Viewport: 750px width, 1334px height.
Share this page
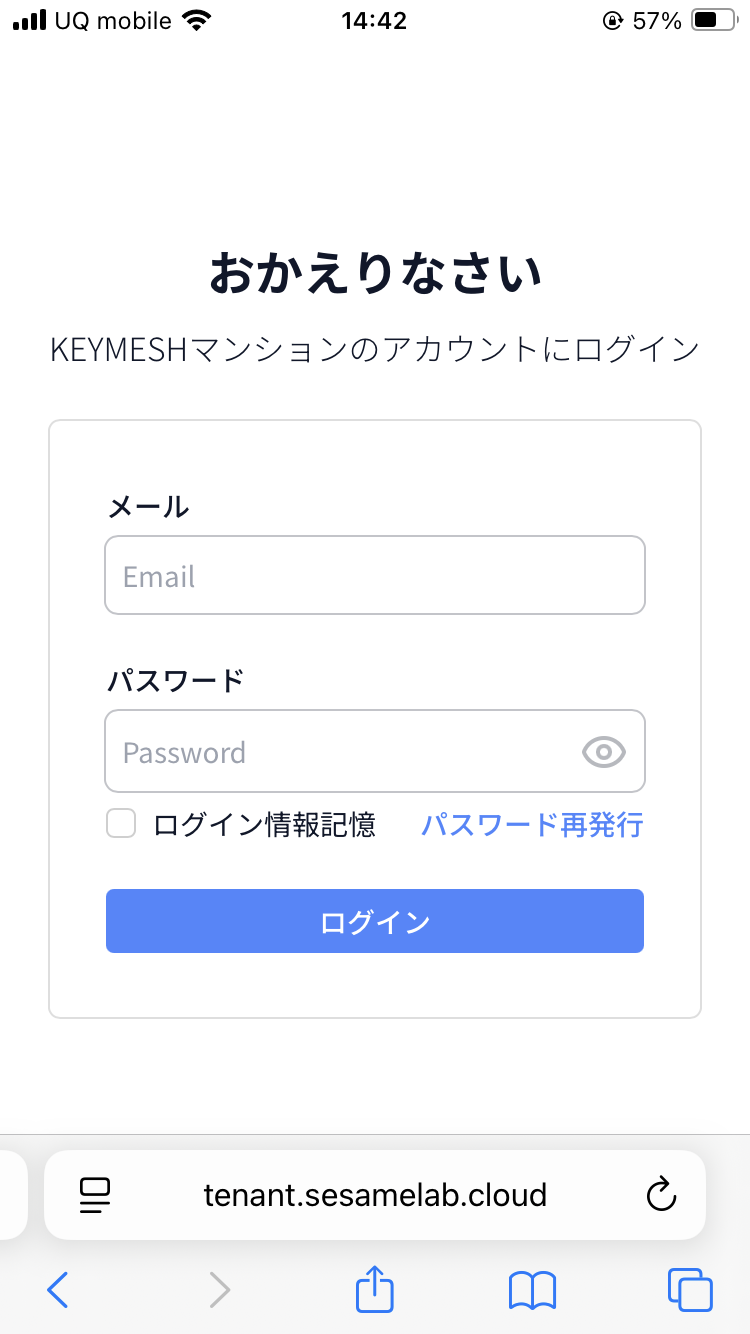[375, 1288]
